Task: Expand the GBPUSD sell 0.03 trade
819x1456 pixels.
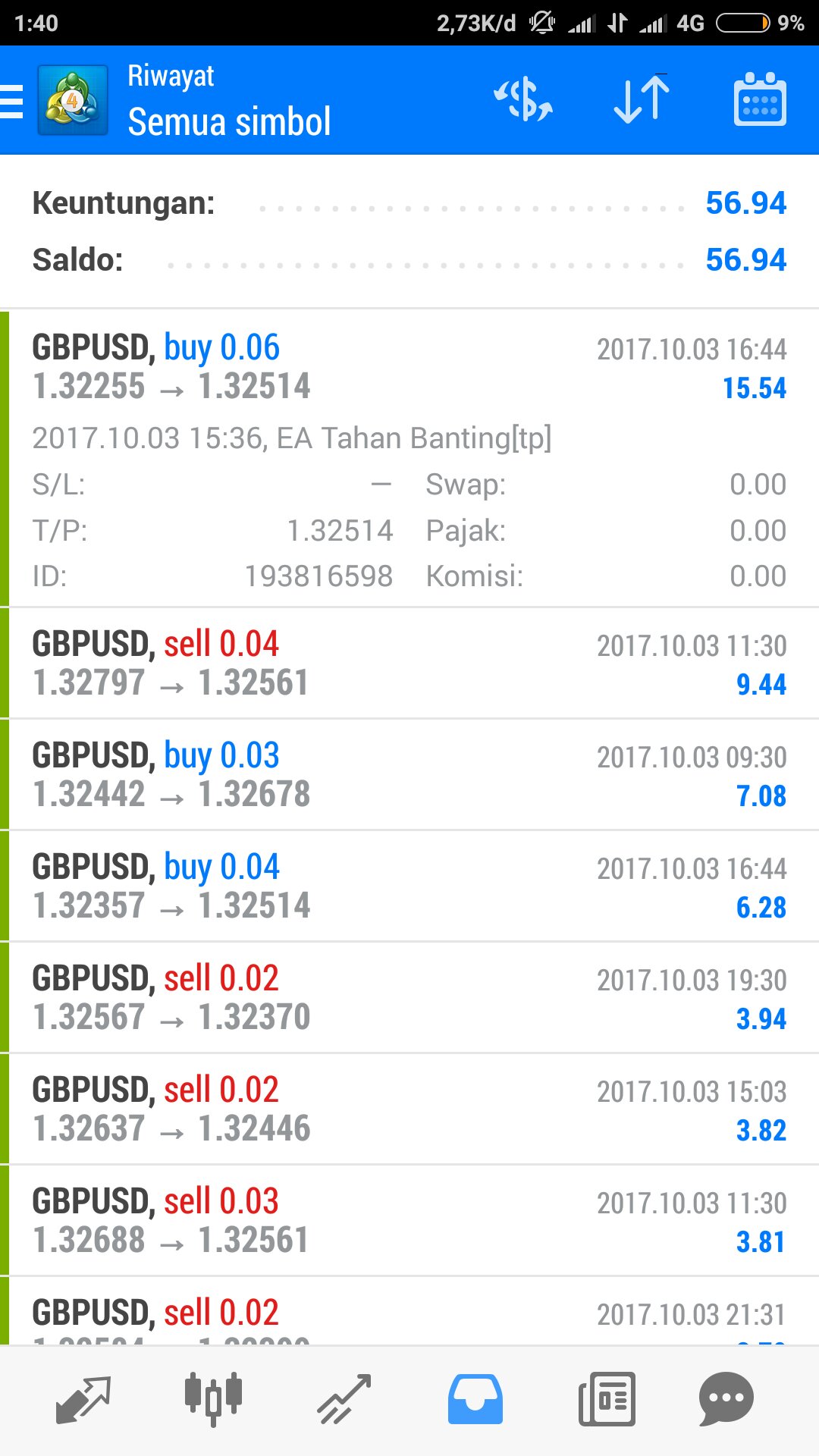Action: 409,1221
